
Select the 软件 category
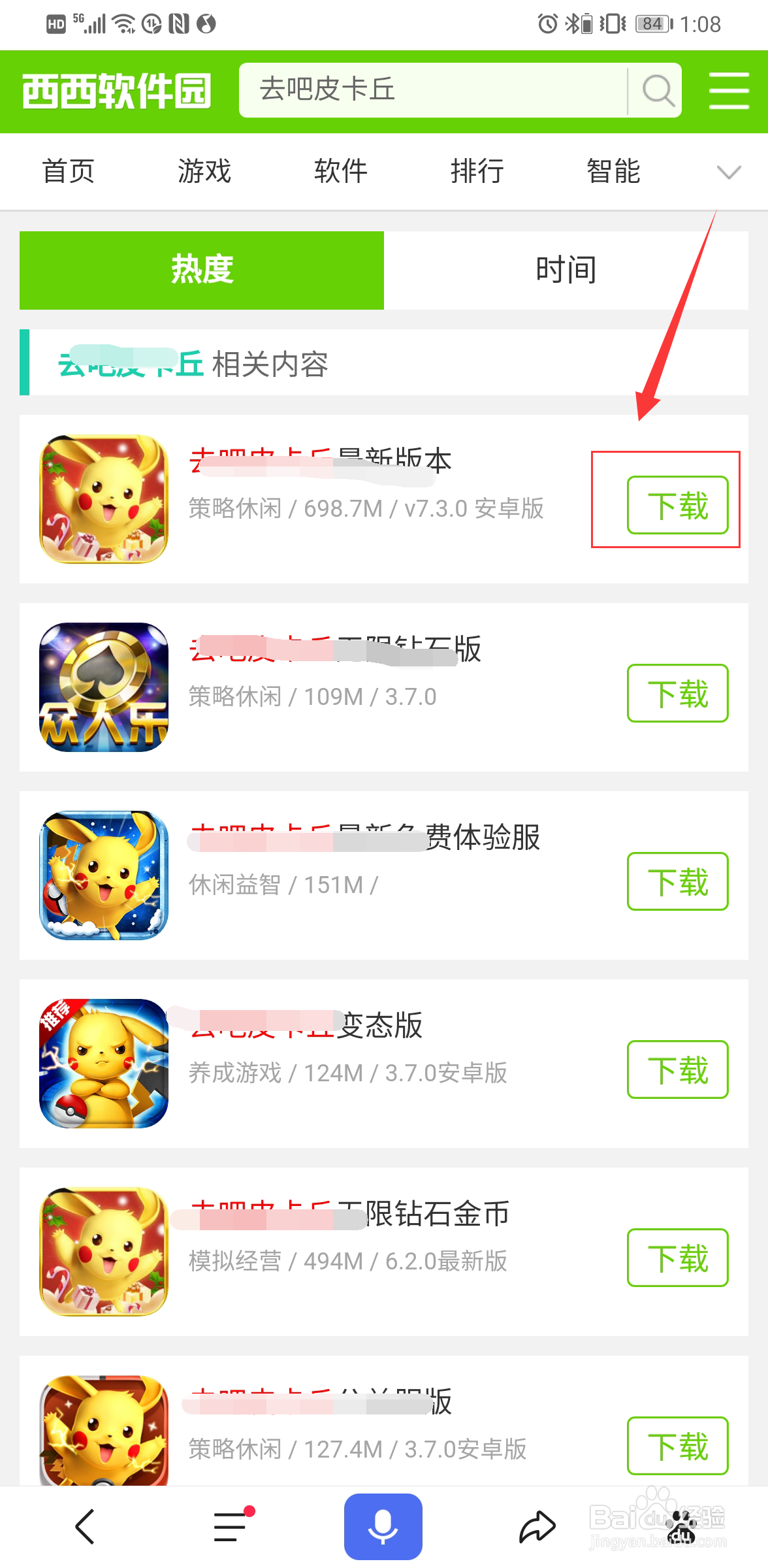(341, 172)
